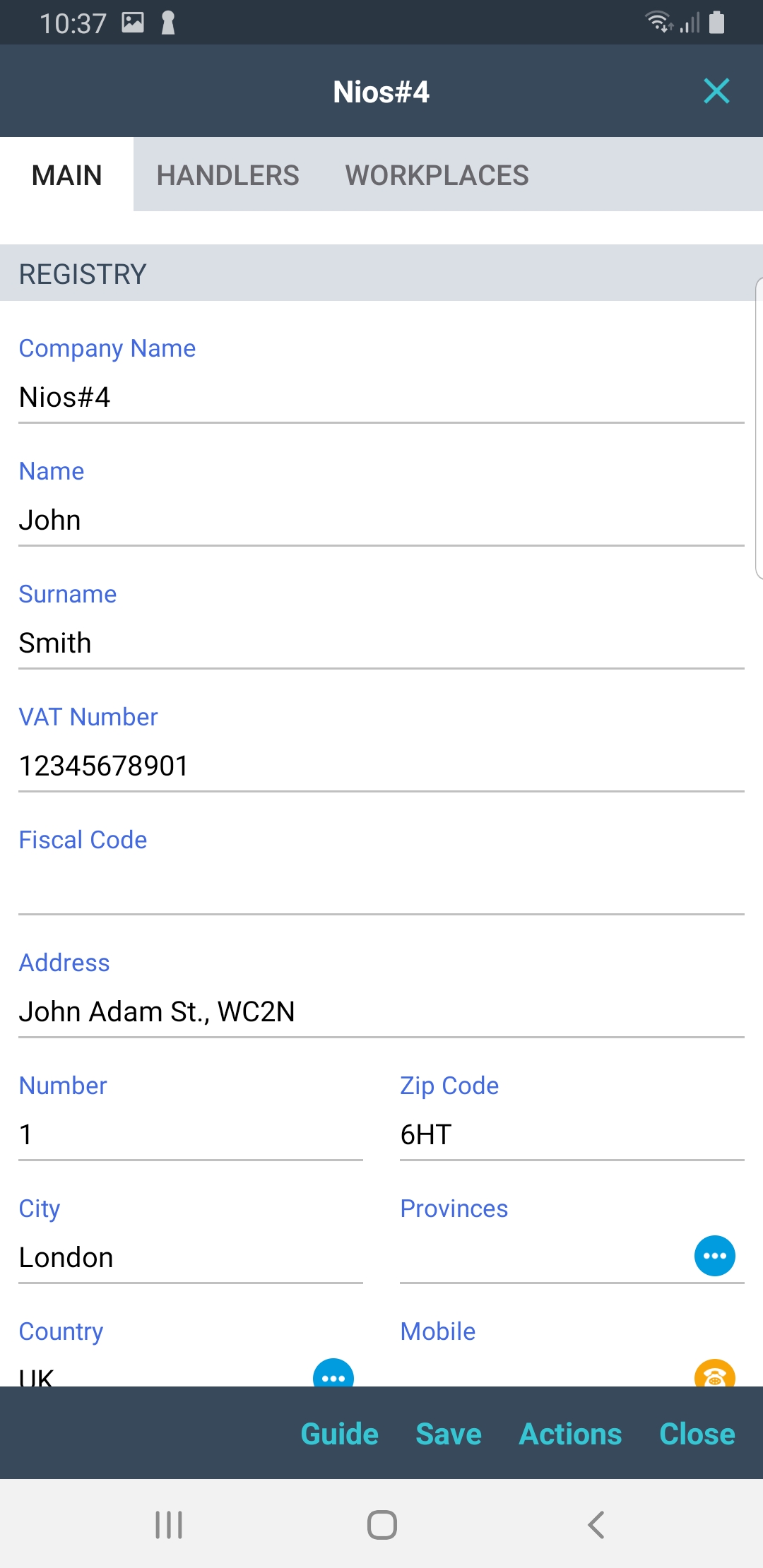Viewport: 763px width, 1568px height.
Task: Tap Close in the bottom bar
Action: click(x=697, y=1434)
